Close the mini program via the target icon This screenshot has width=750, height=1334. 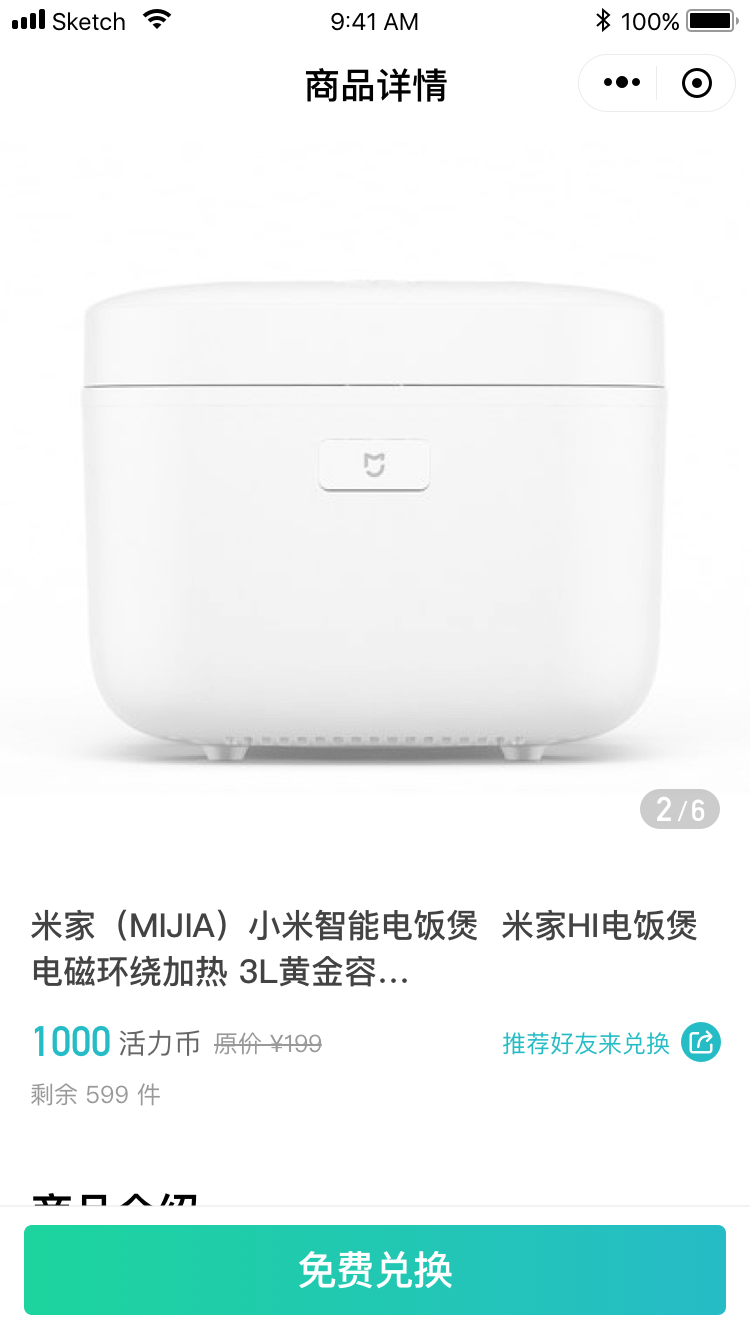pos(697,83)
